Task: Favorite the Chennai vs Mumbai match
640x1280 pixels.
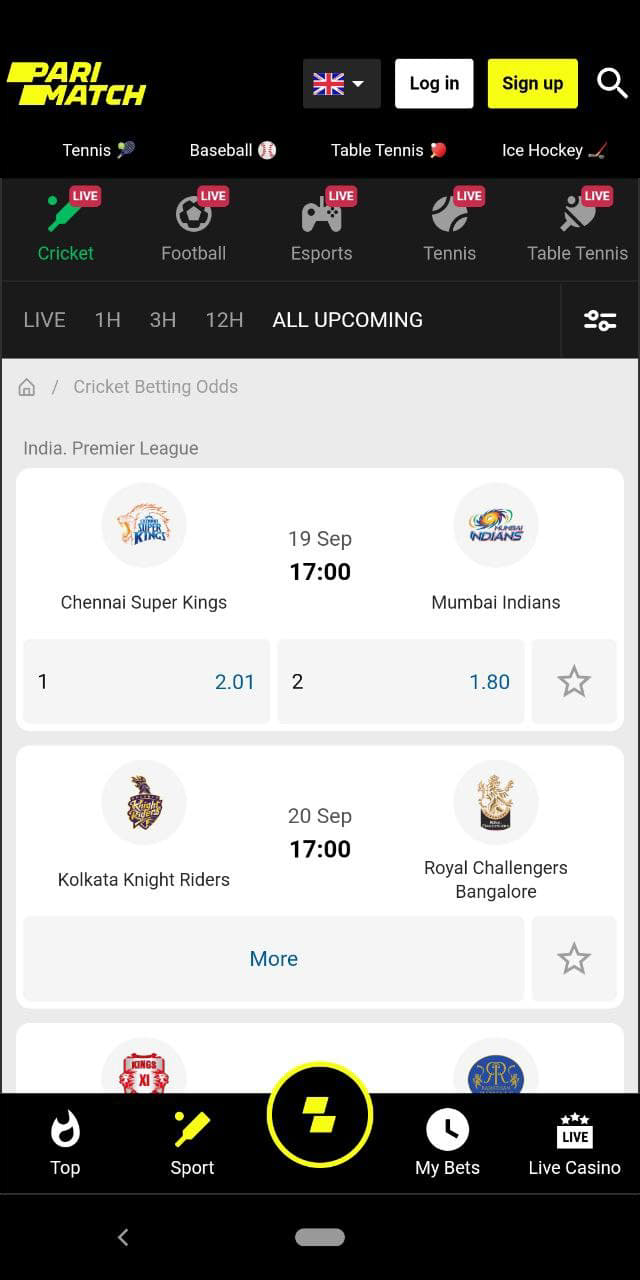Action: (x=574, y=682)
